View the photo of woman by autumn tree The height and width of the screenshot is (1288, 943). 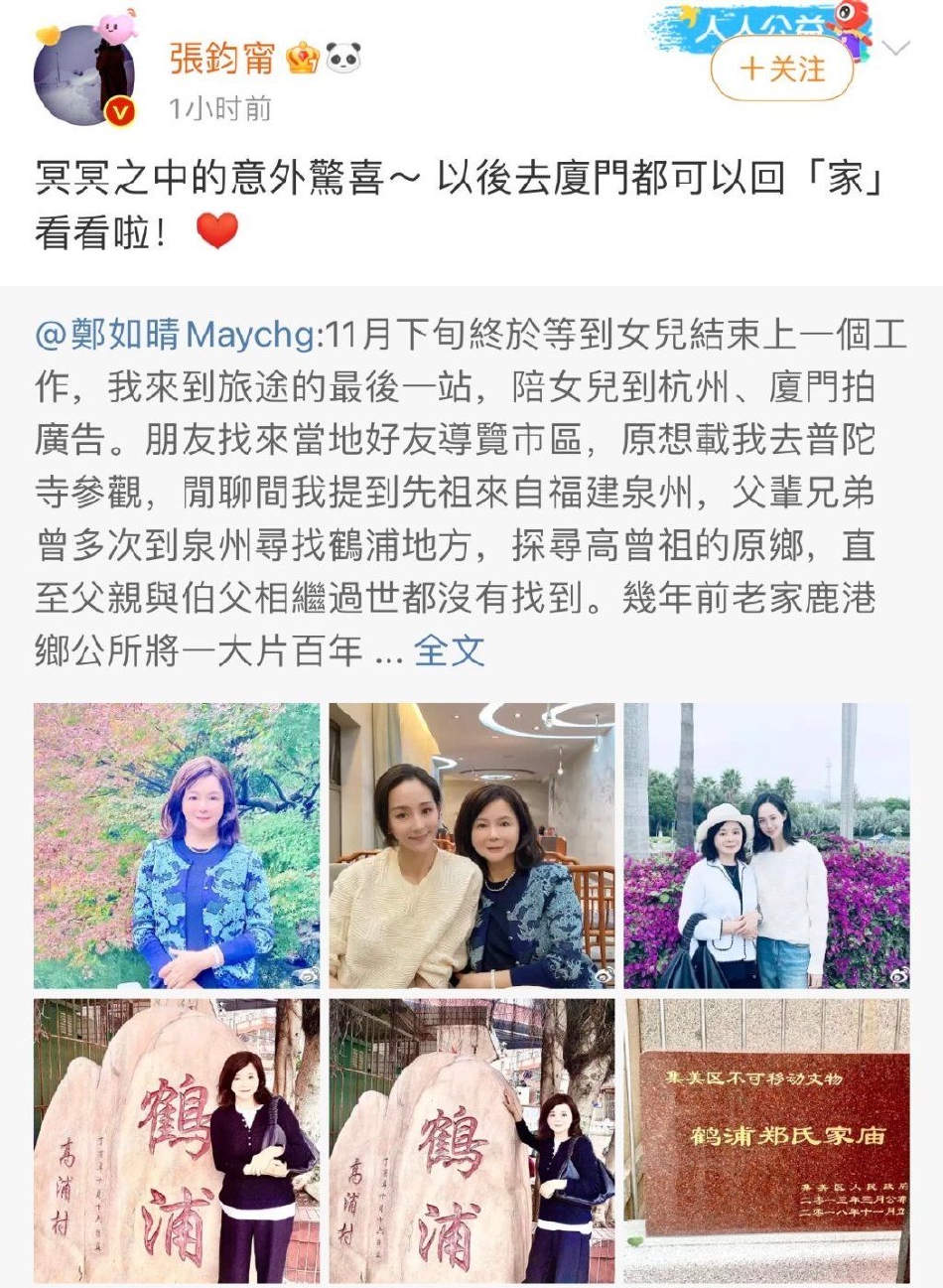pos(177,845)
